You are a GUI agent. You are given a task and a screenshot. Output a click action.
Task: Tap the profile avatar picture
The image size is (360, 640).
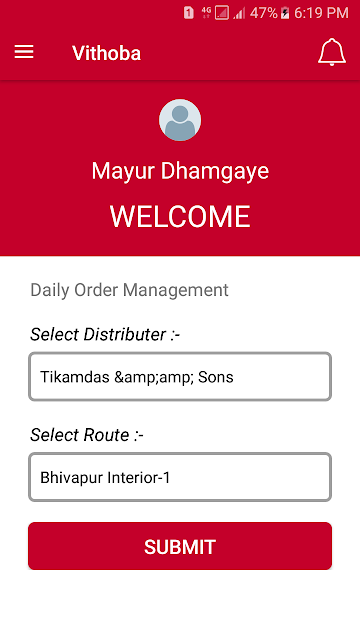[x=180, y=120]
